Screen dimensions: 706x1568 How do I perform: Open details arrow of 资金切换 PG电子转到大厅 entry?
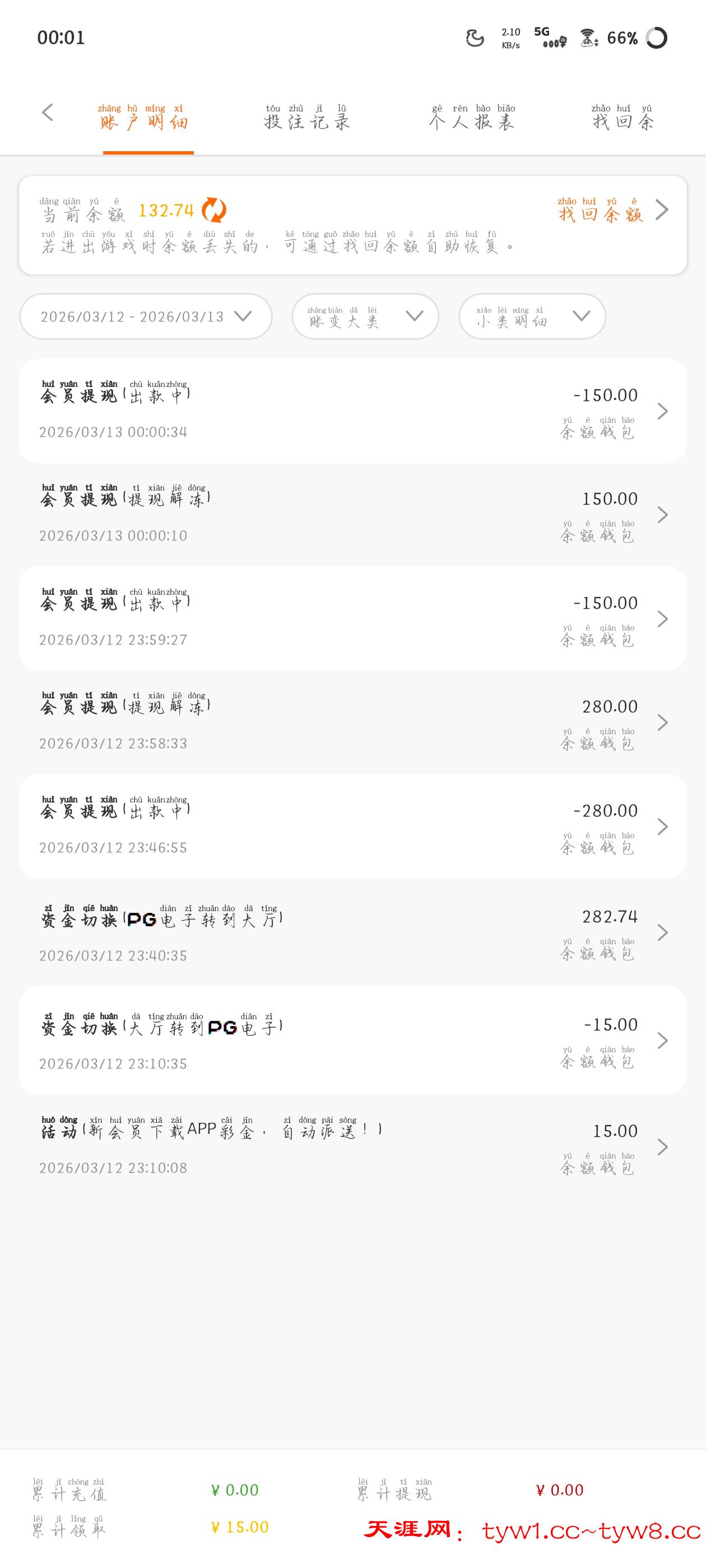[663, 932]
